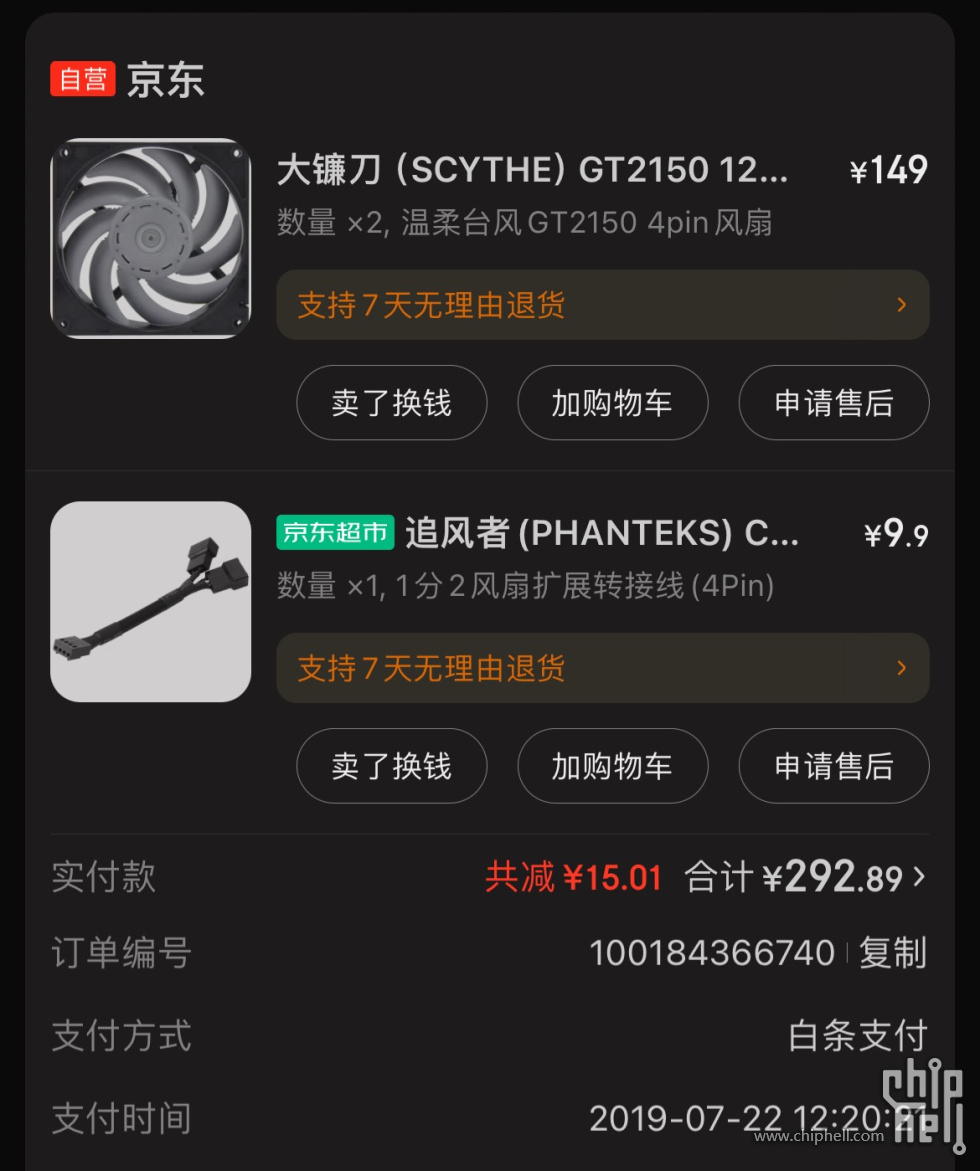The height and width of the screenshot is (1171, 980).
Task: Open the 追风者 PHANTEKS product title
Action: [600, 534]
